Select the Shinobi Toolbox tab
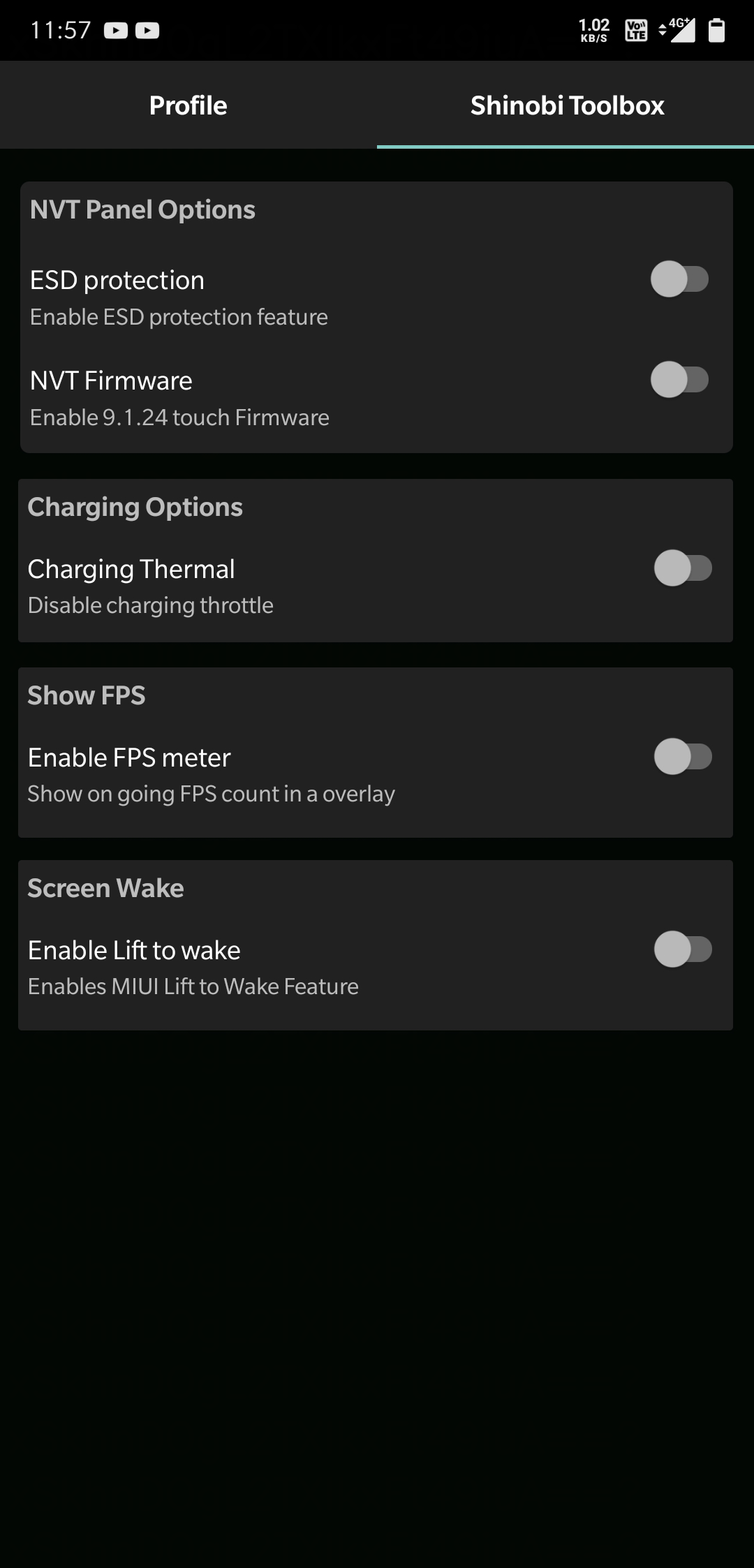Screen dimensions: 754x1568 tap(566, 105)
